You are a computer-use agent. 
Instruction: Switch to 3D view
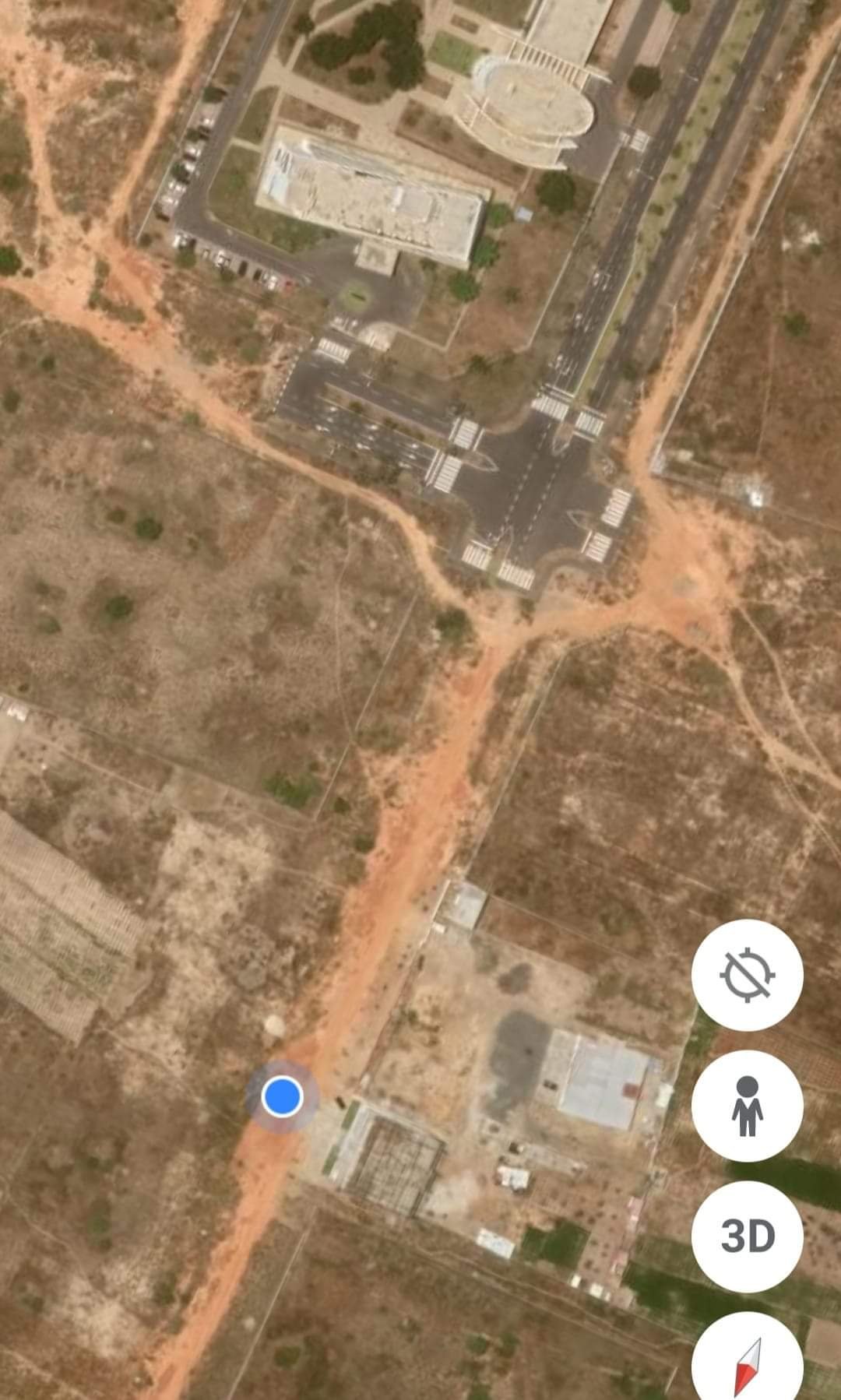(x=748, y=1236)
